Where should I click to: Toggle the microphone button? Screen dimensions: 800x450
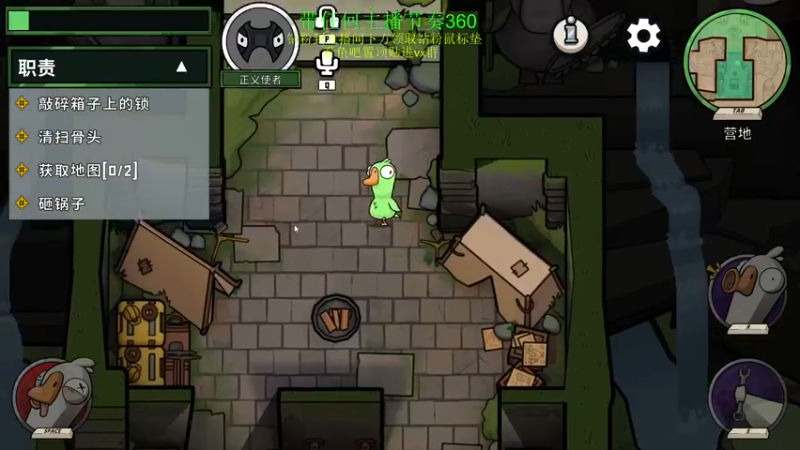326,64
